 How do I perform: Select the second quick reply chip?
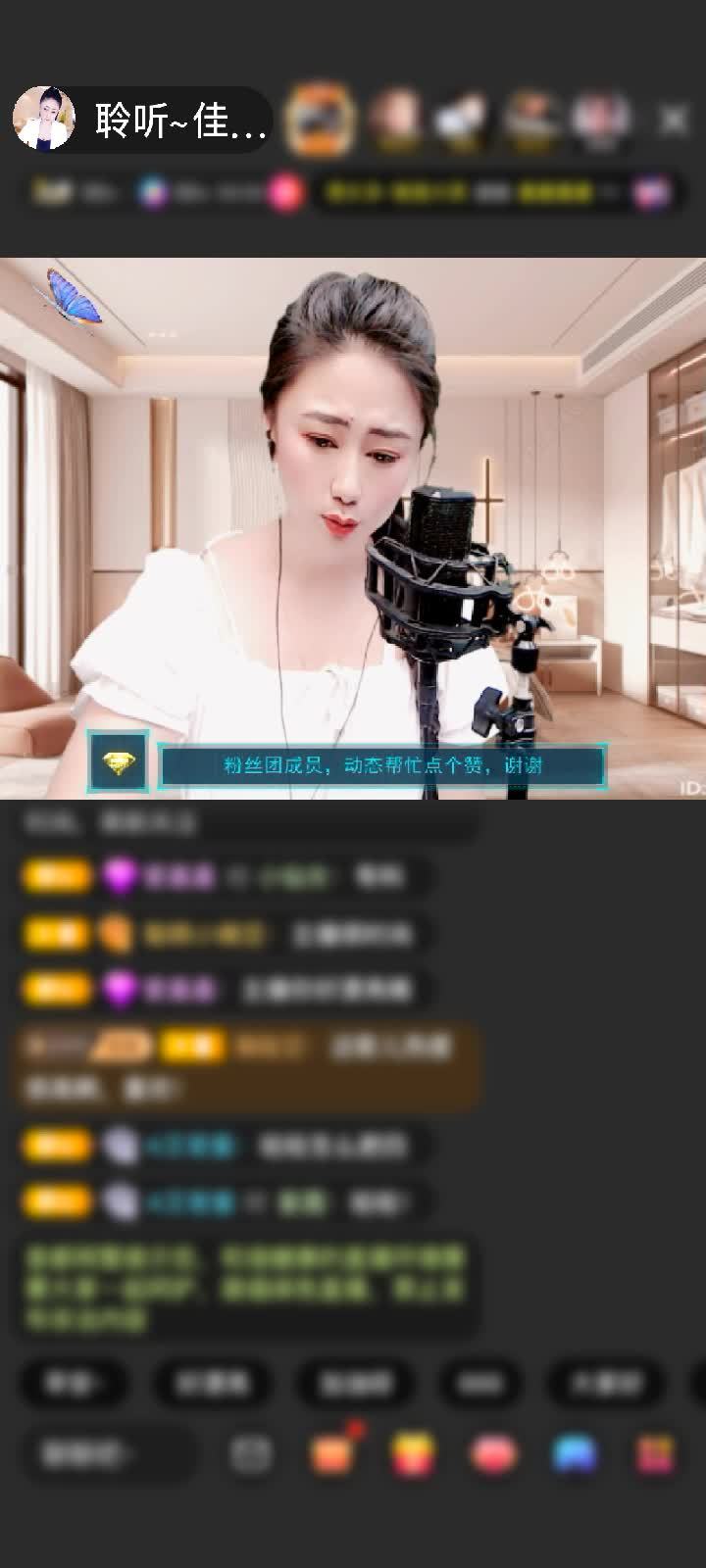[x=213, y=1383]
